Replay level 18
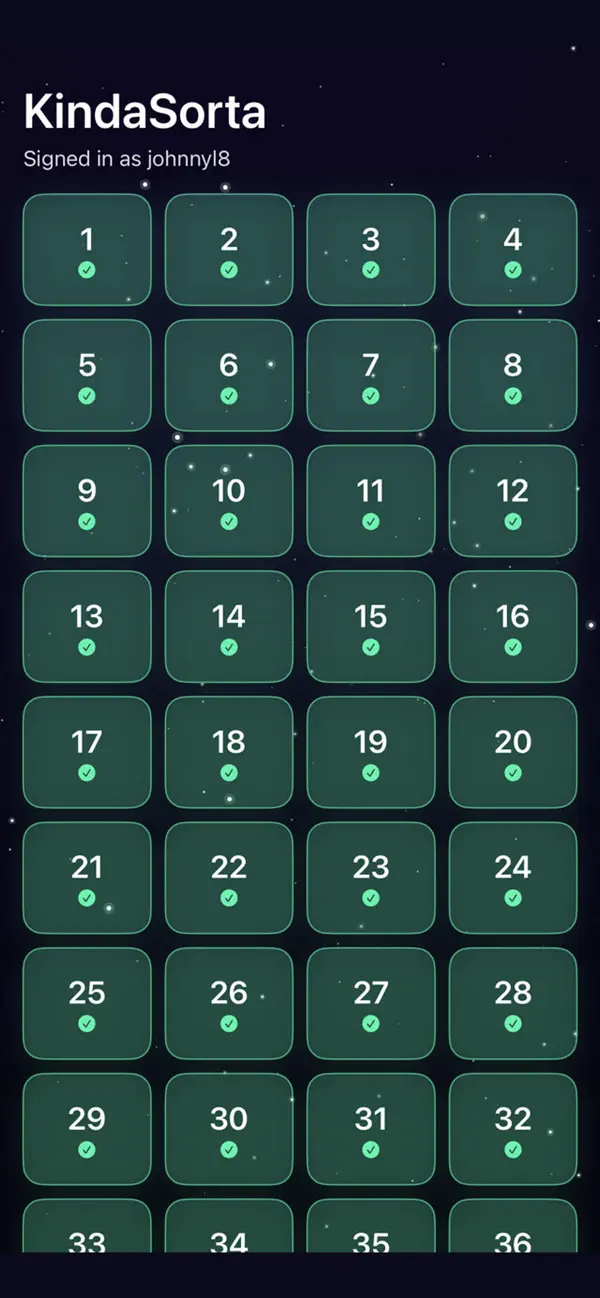 pyautogui.click(x=229, y=753)
